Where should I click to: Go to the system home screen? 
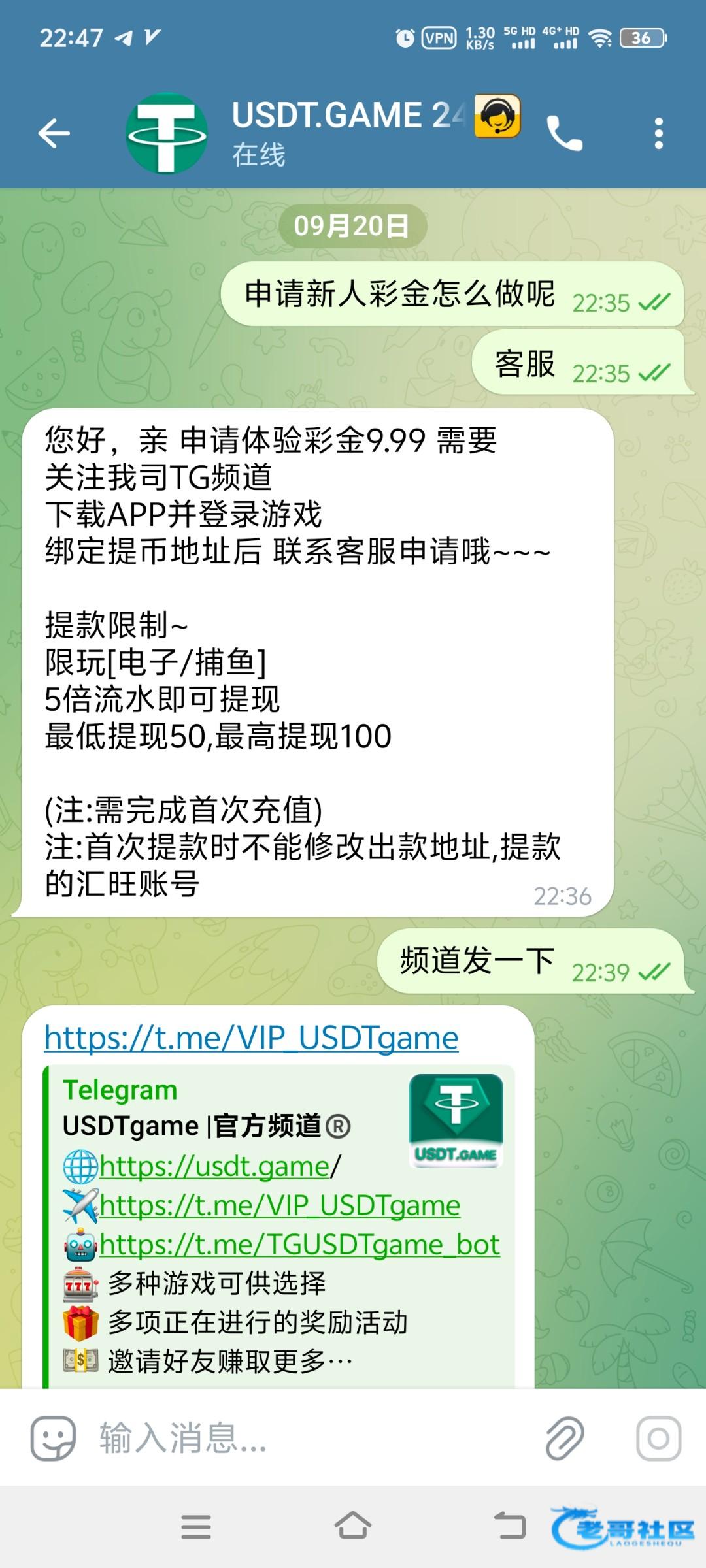tap(353, 1527)
